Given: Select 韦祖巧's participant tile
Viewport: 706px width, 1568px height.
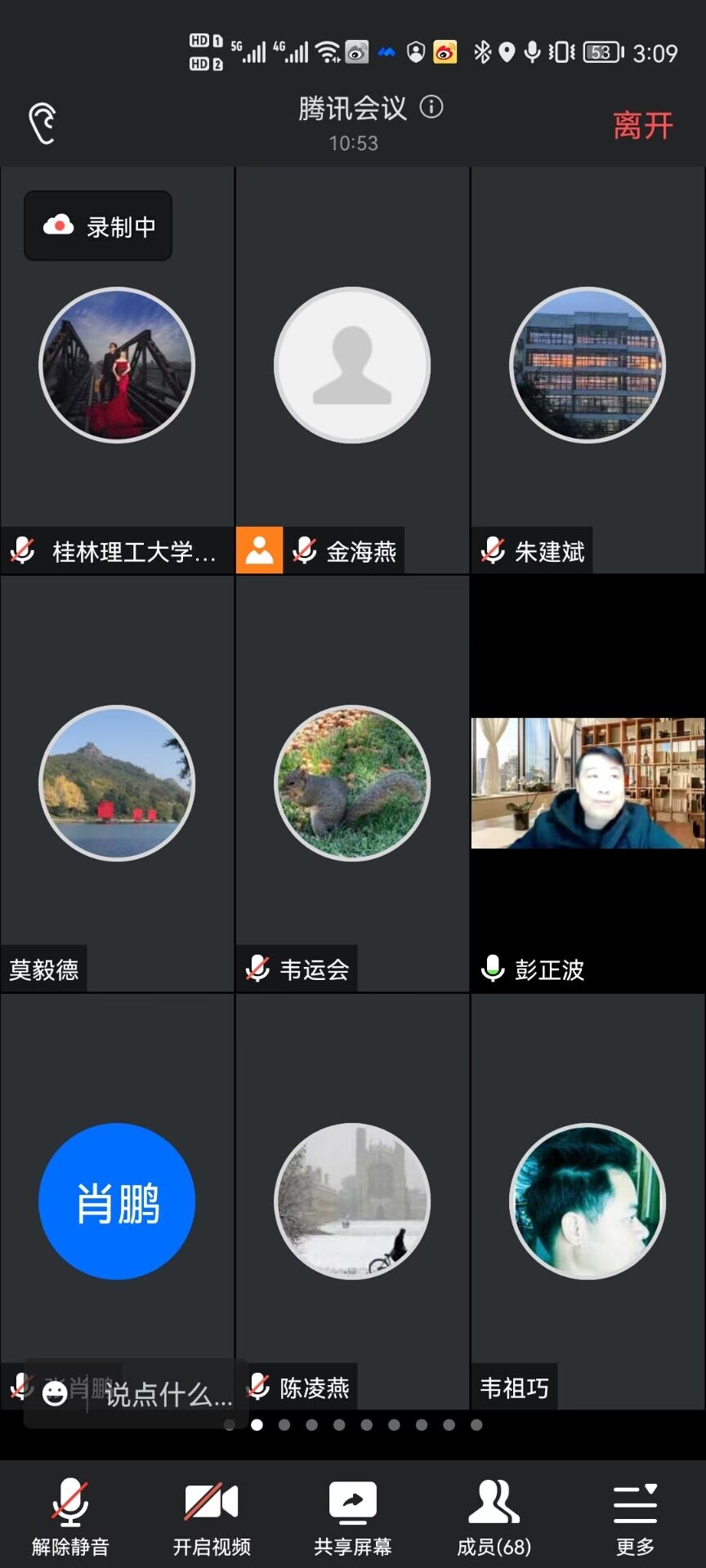Looking at the screenshot, I should pos(588,1201).
